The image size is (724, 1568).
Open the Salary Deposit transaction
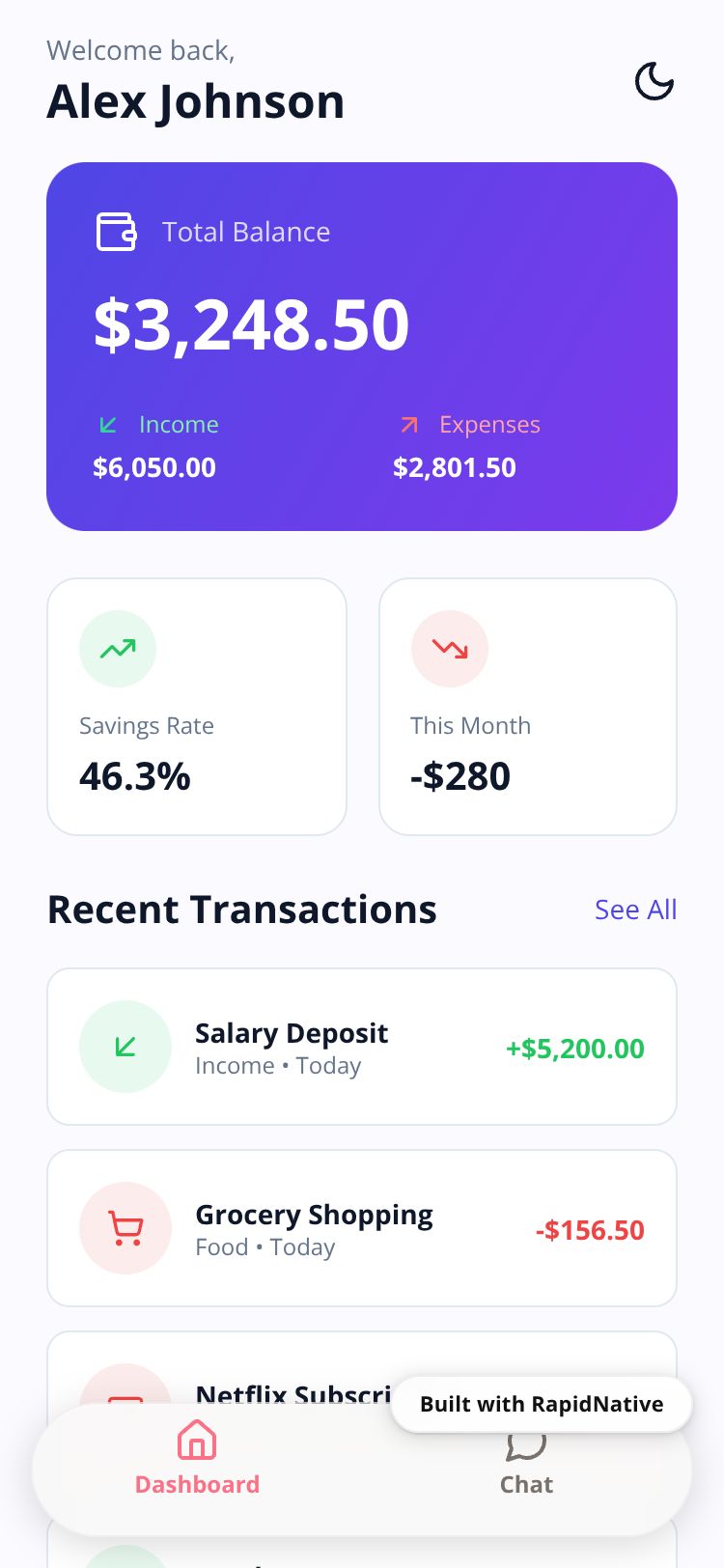(361, 1047)
